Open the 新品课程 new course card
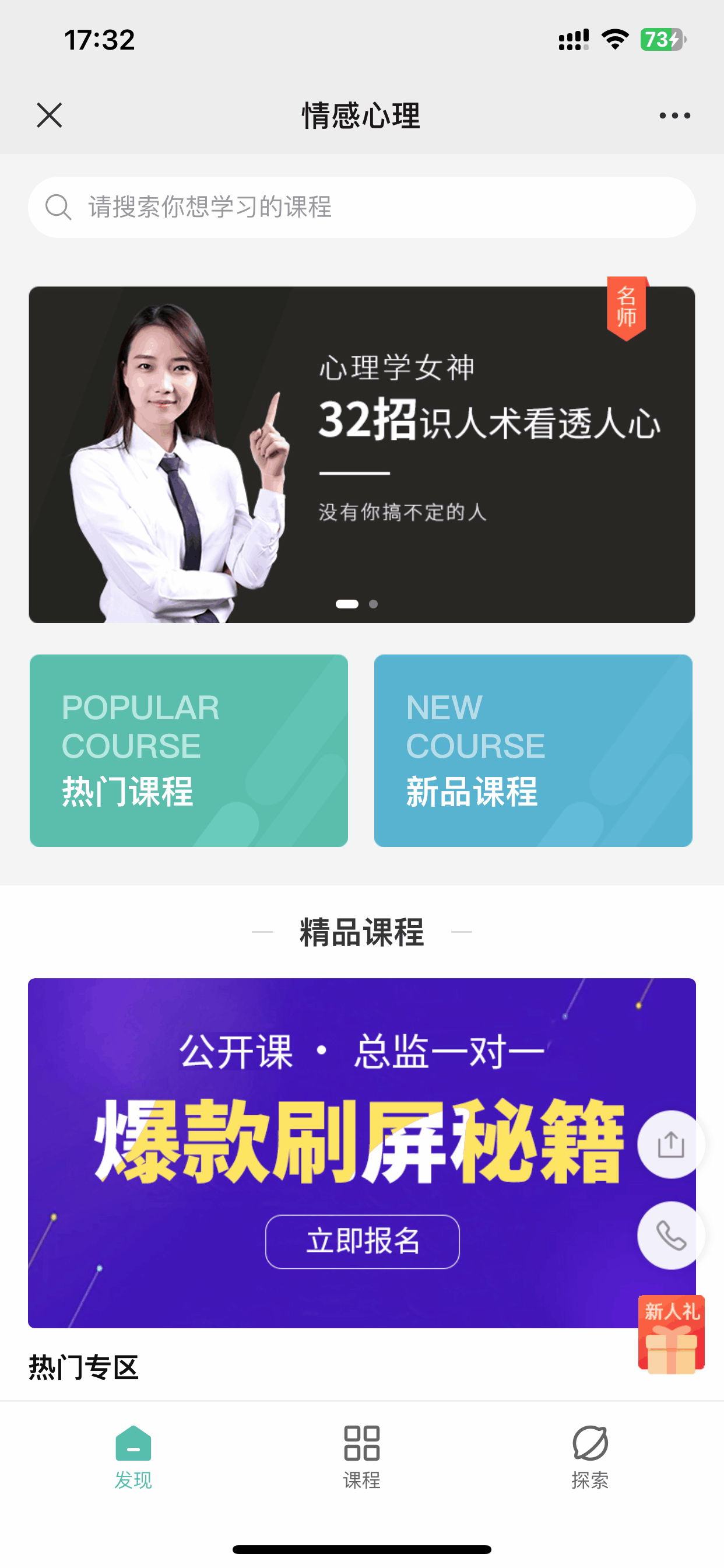This screenshot has width=724, height=1568. coord(533,750)
